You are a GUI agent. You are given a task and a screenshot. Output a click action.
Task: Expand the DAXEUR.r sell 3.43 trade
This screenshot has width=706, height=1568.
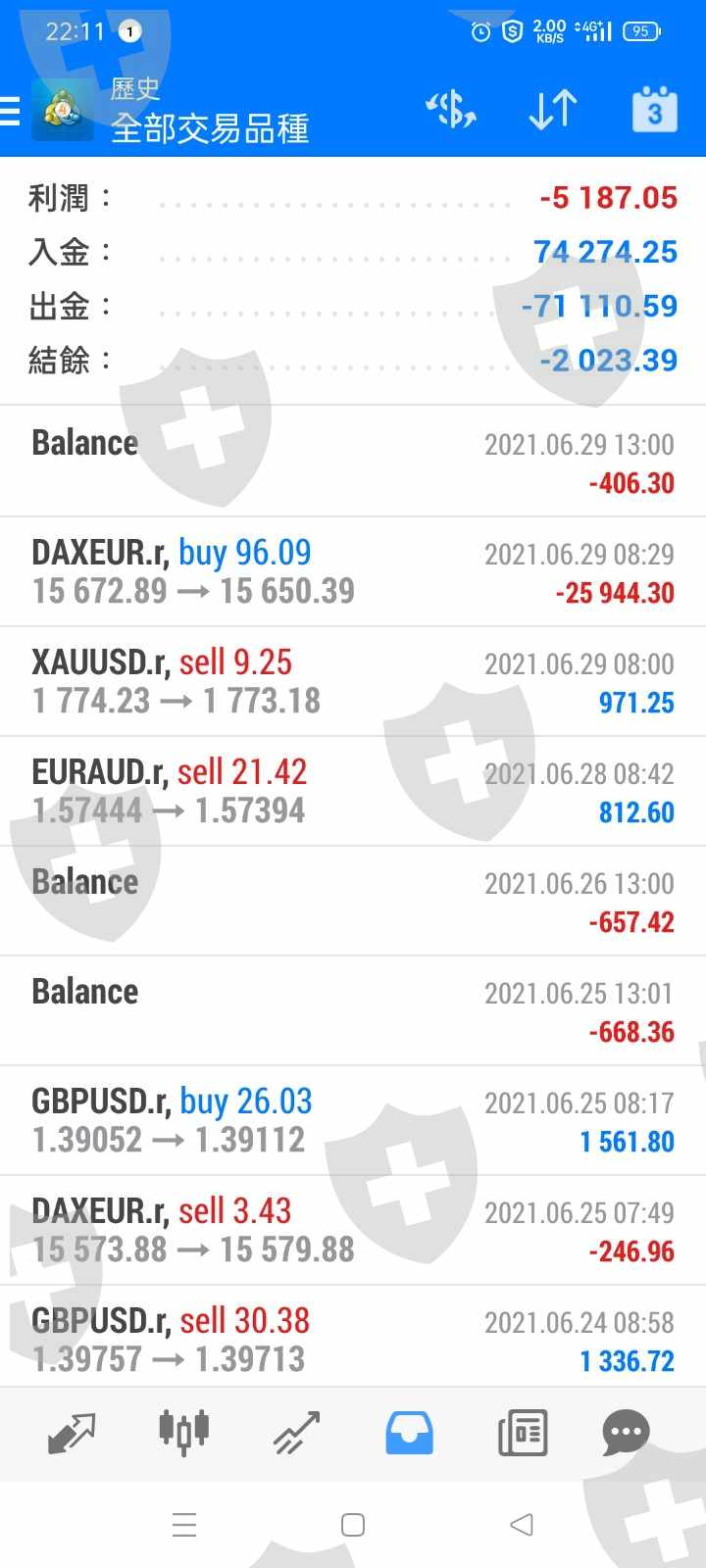tap(353, 1231)
